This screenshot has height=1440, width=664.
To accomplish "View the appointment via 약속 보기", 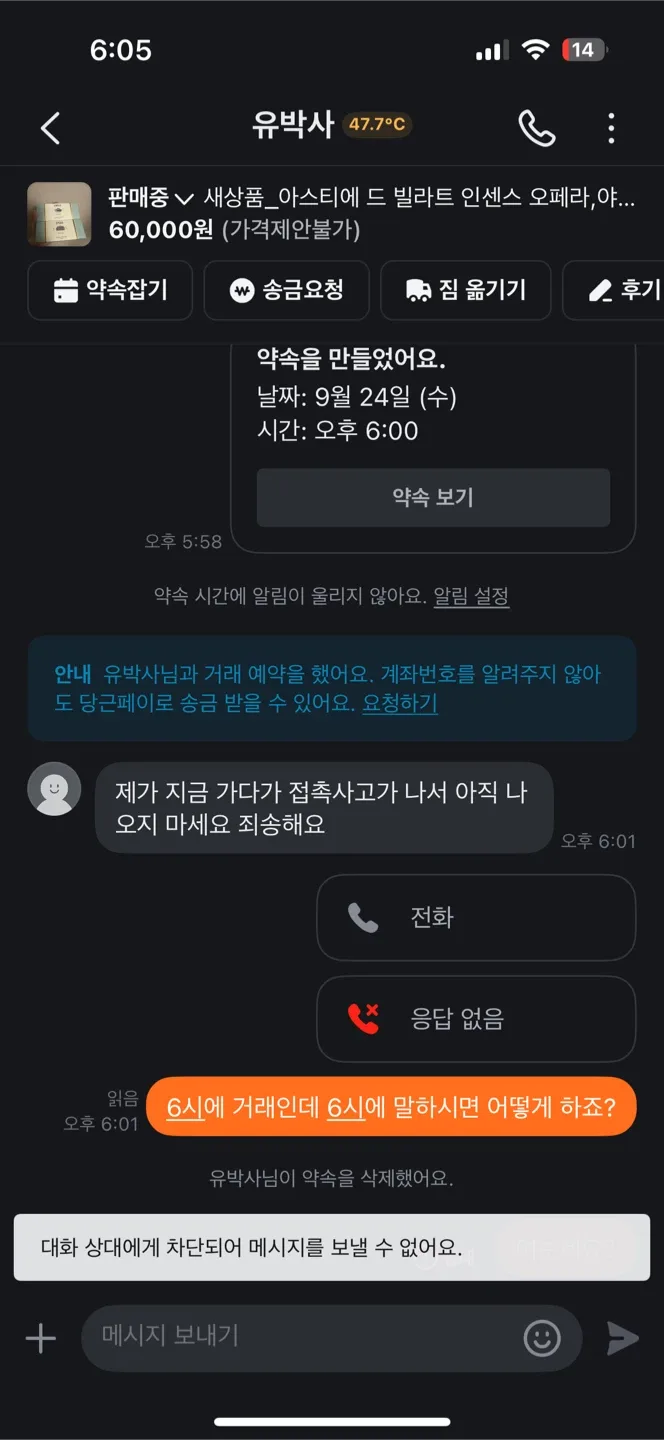I will point(433,497).
